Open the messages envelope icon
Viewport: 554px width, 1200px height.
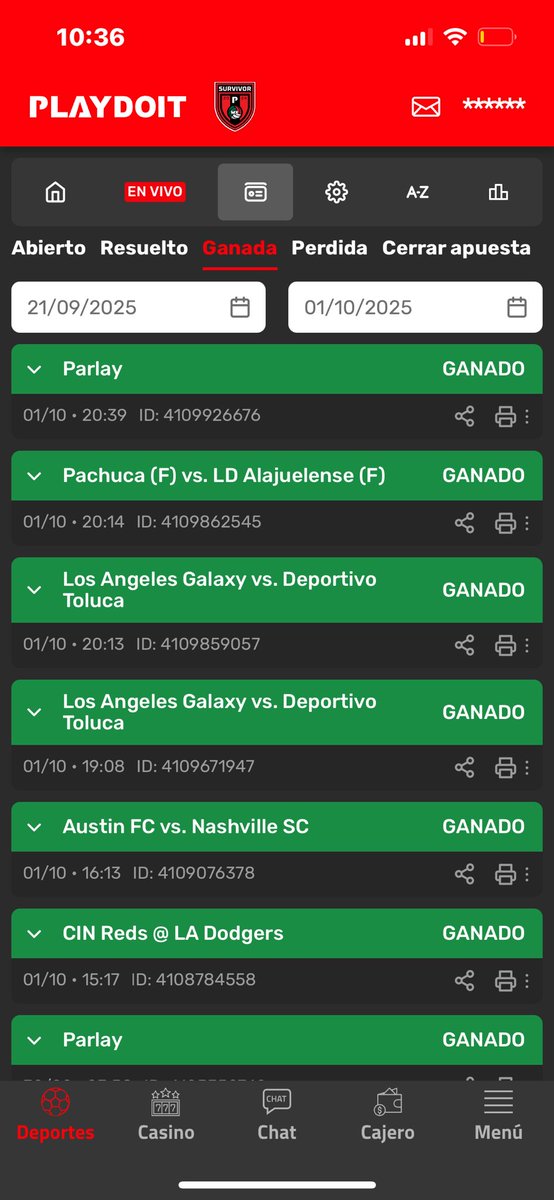pyautogui.click(x=425, y=106)
